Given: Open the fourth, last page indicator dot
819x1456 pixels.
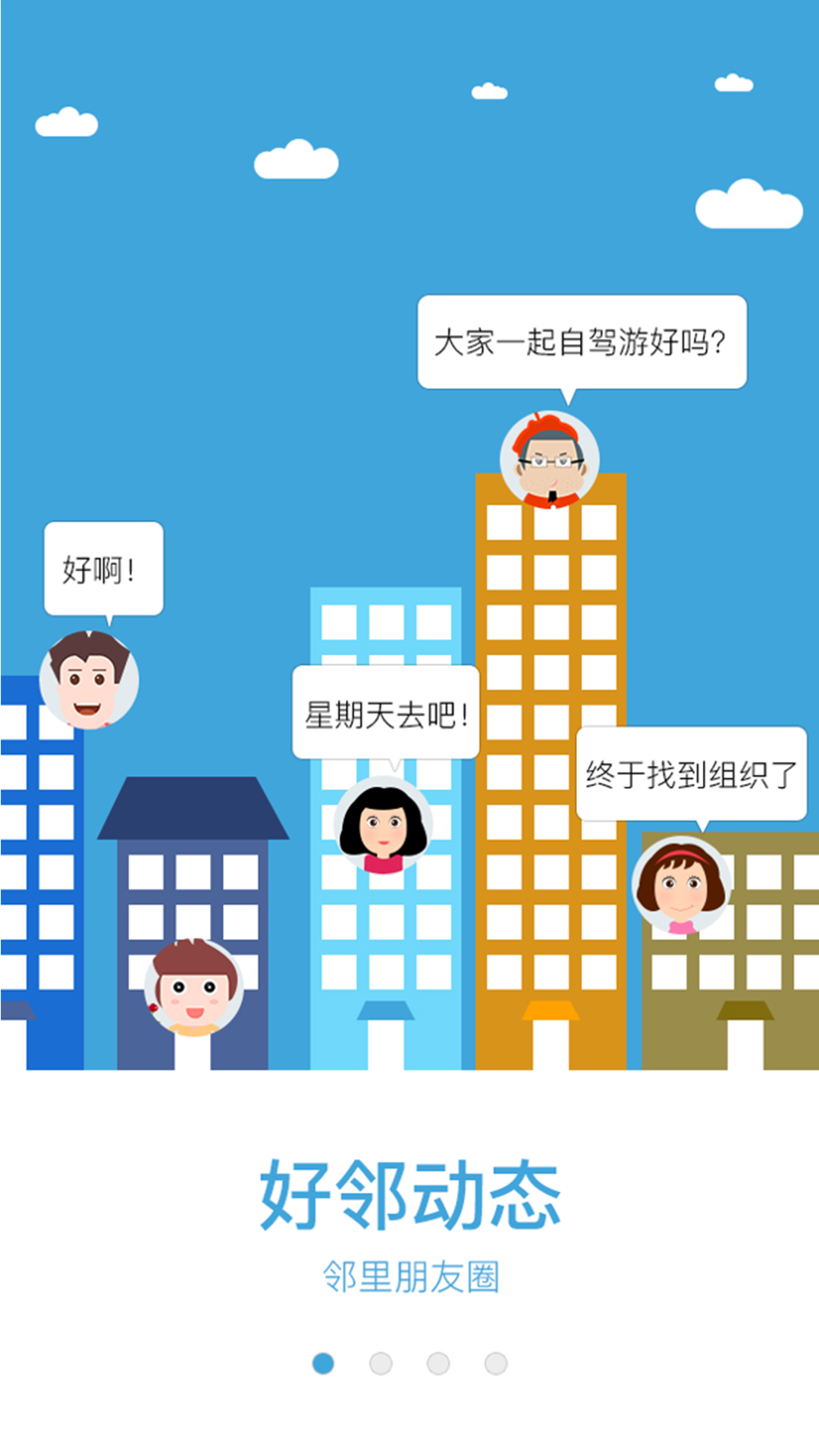Looking at the screenshot, I should pyautogui.click(x=496, y=1363).
